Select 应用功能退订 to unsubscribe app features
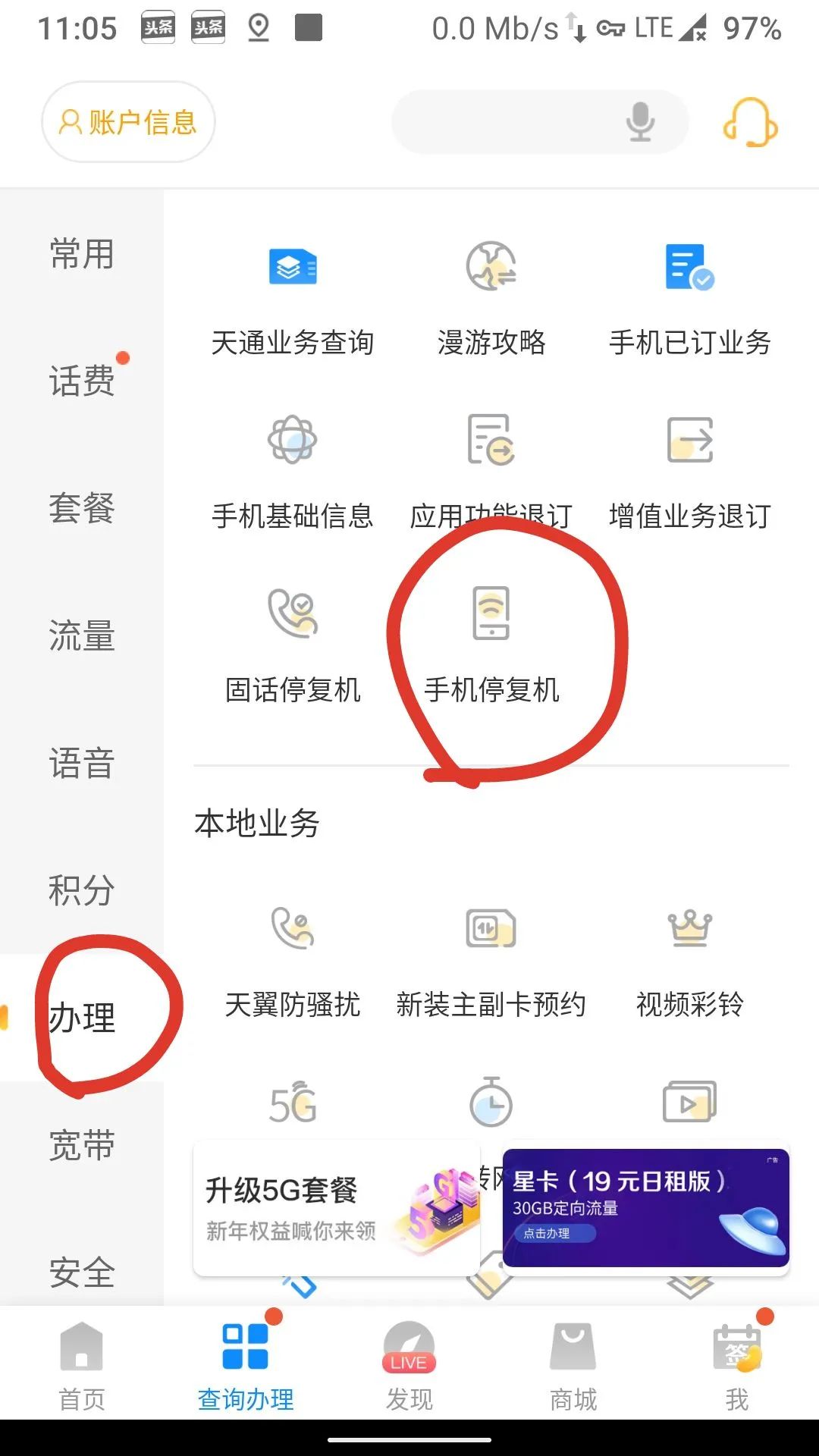 489,466
